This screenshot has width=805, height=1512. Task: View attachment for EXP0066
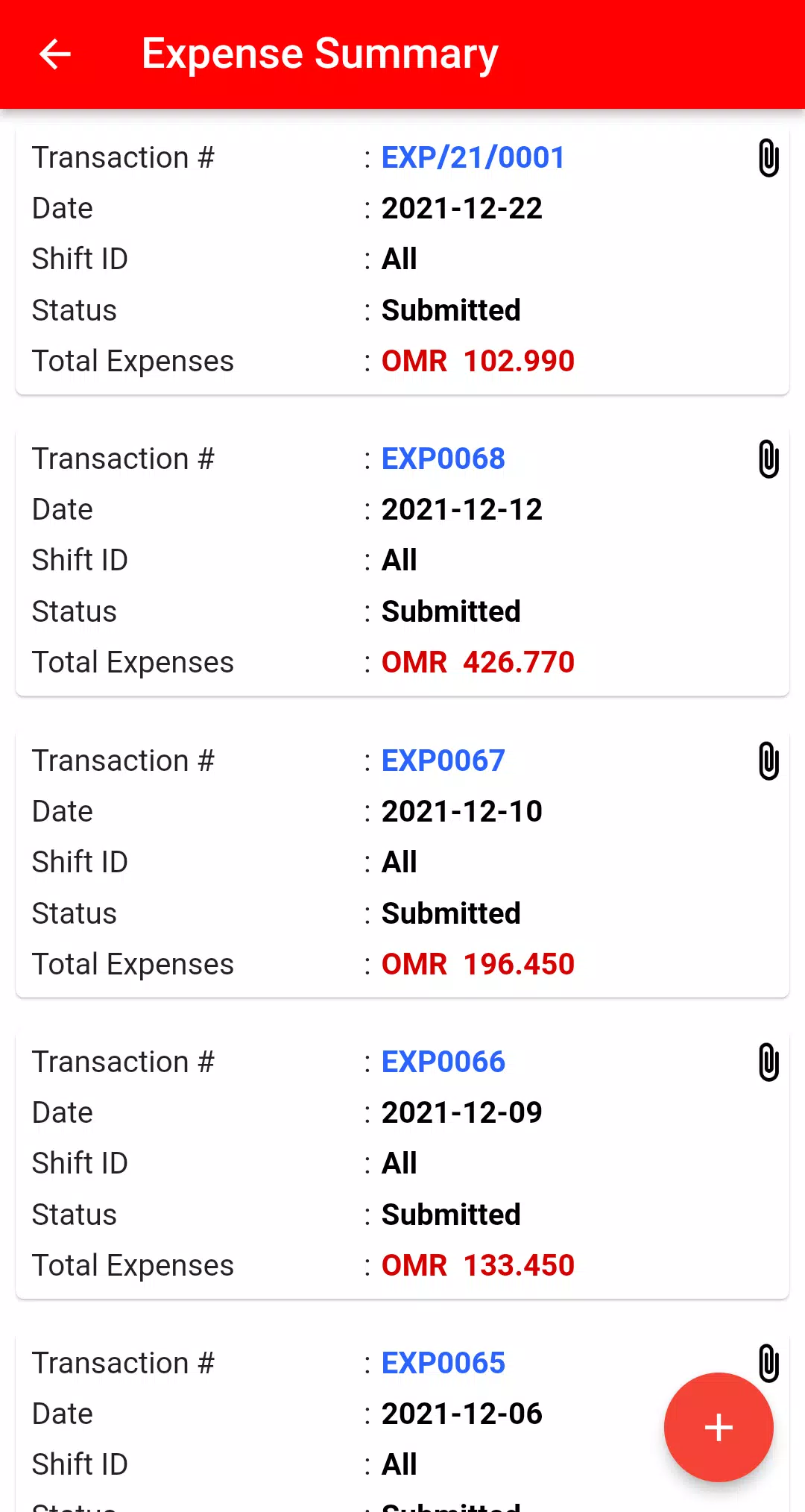[768, 1062]
